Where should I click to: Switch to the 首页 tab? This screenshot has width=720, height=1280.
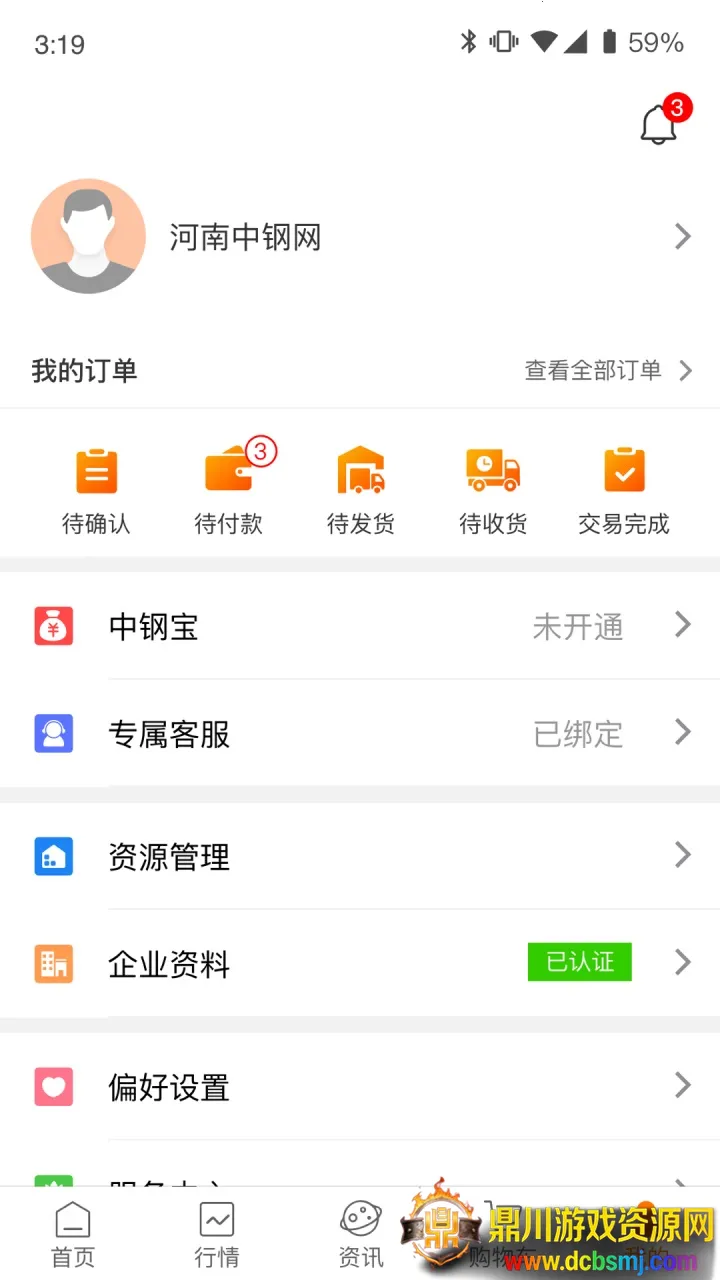coord(73,1234)
